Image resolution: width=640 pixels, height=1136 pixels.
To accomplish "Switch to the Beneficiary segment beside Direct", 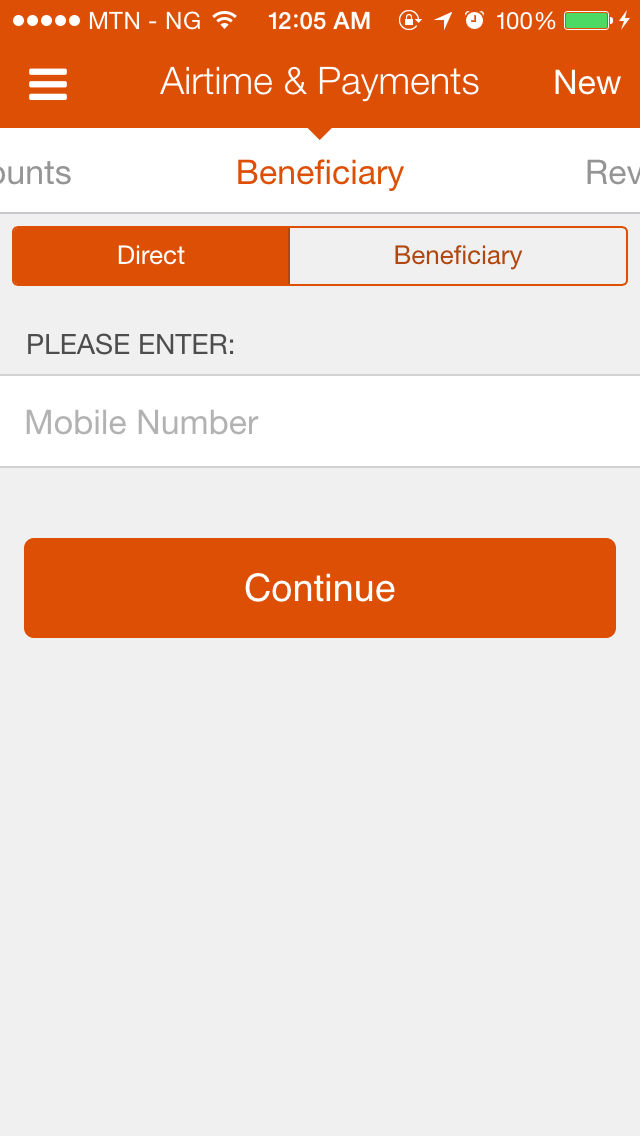I will pyautogui.click(x=458, y=256).
